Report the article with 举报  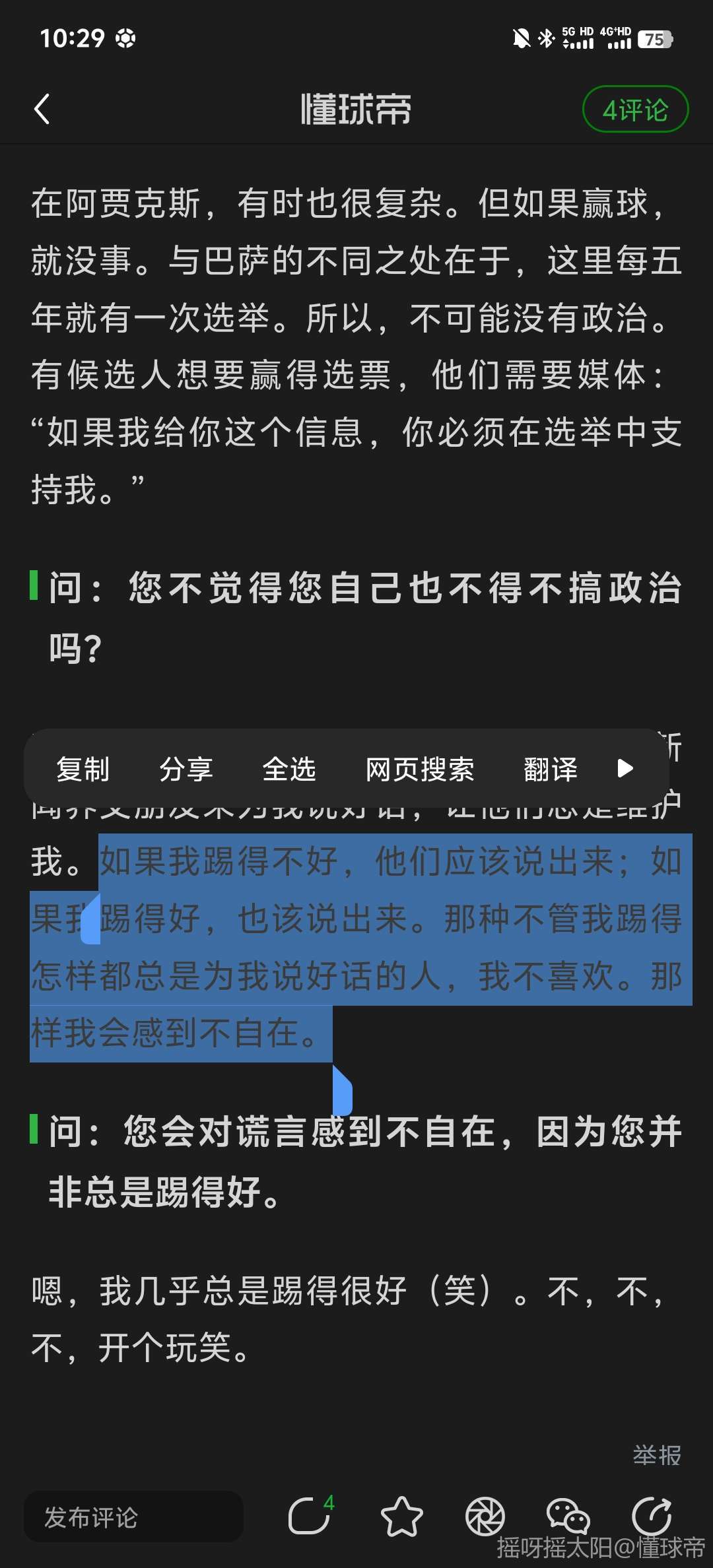(656, 1454)
